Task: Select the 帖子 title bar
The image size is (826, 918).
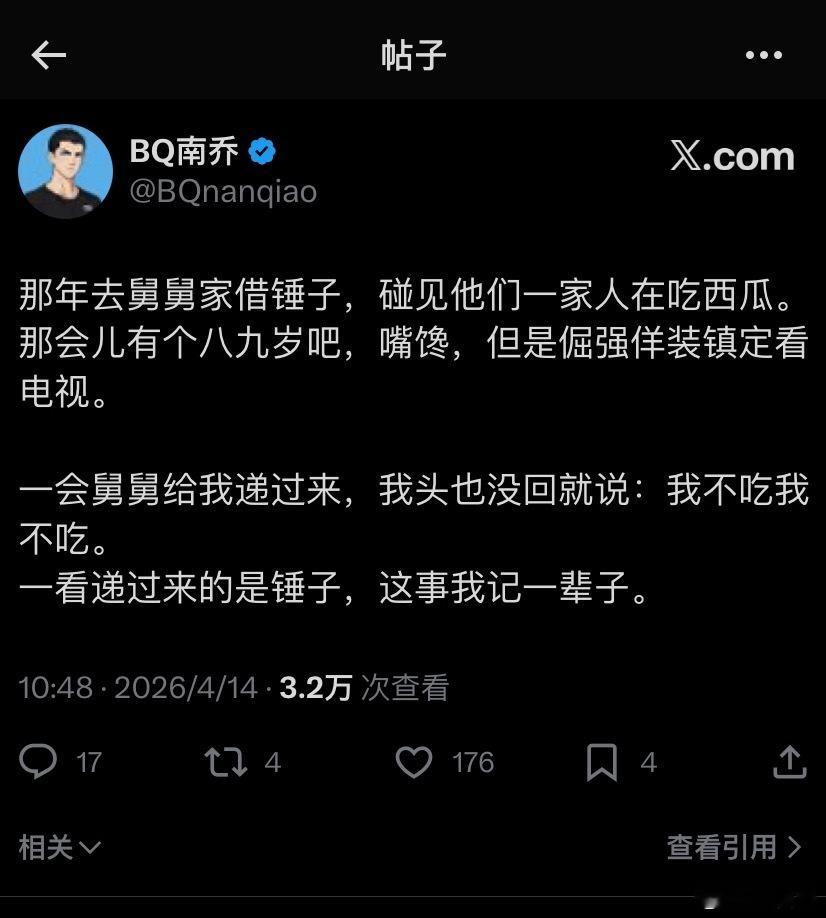Action: pos(412,55)
